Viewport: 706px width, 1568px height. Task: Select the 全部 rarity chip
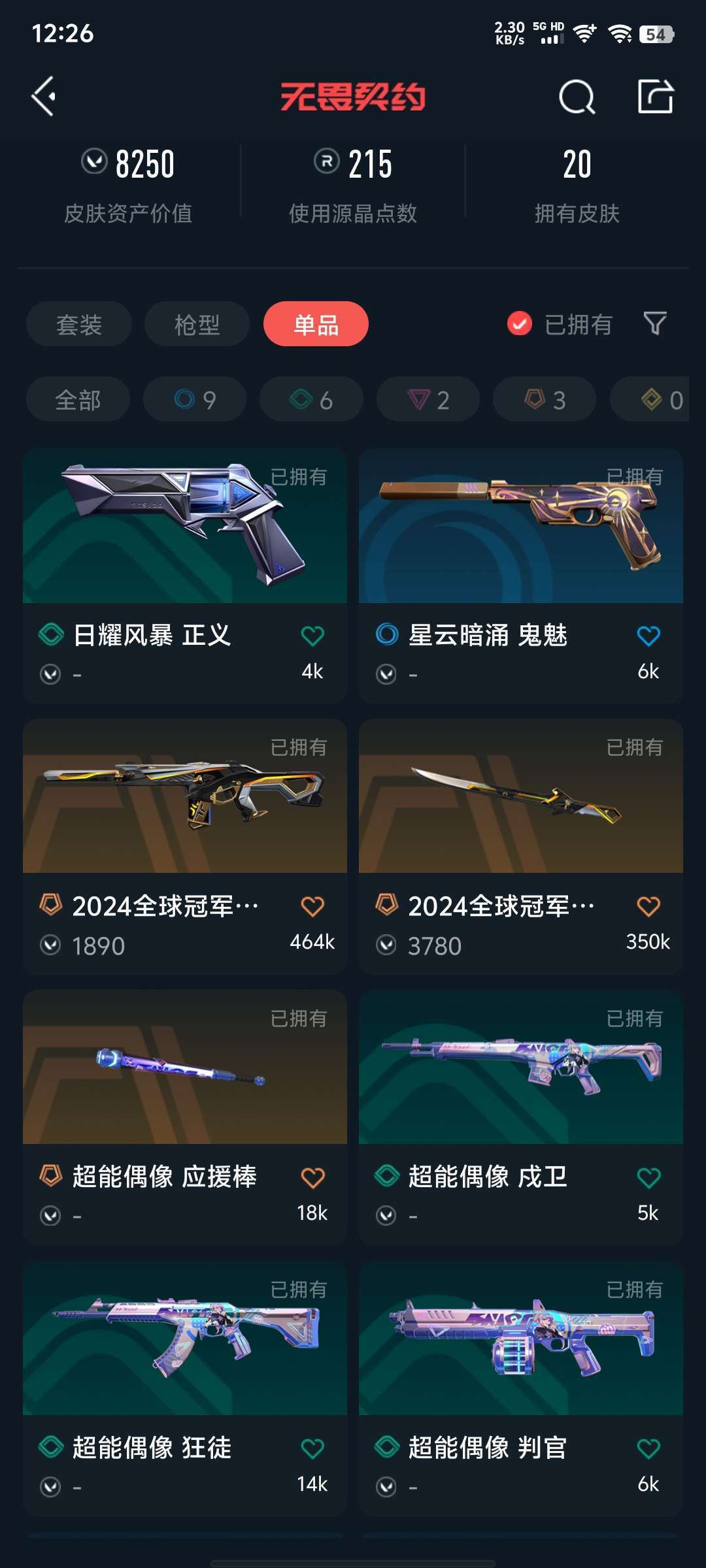[78, 399]
